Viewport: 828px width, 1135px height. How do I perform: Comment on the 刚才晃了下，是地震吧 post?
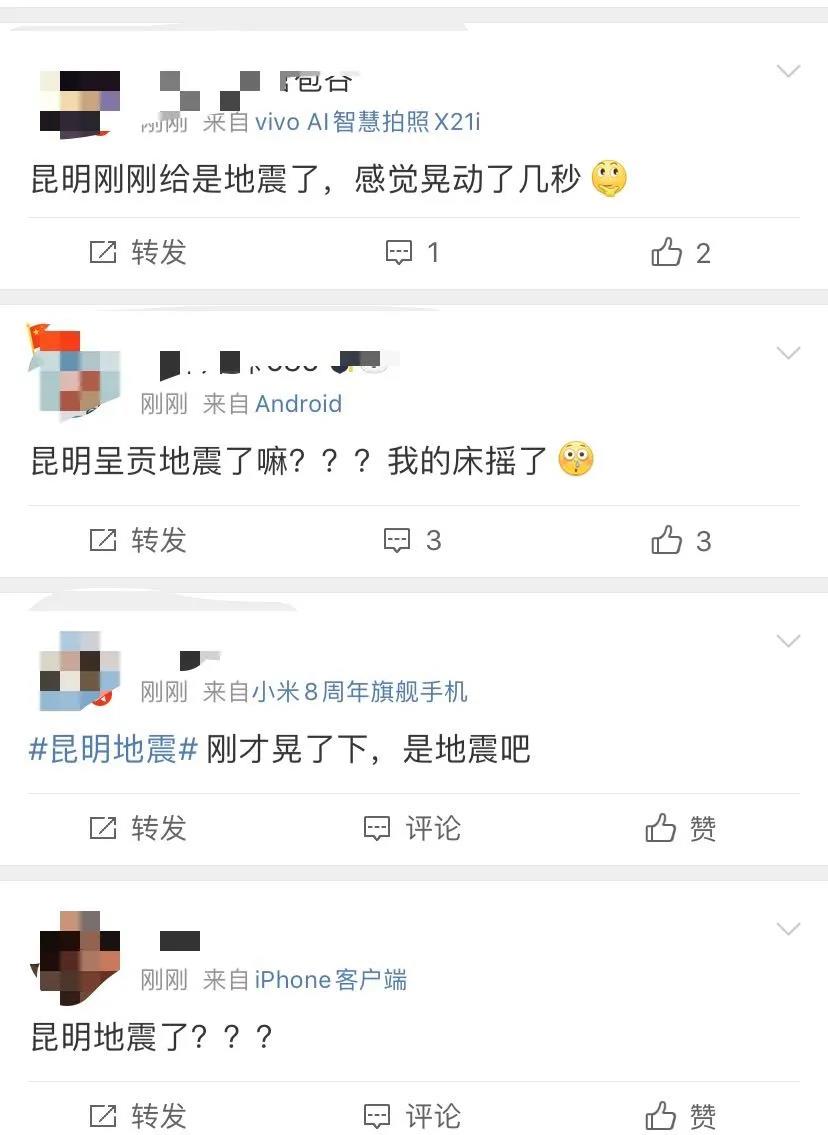412,828
